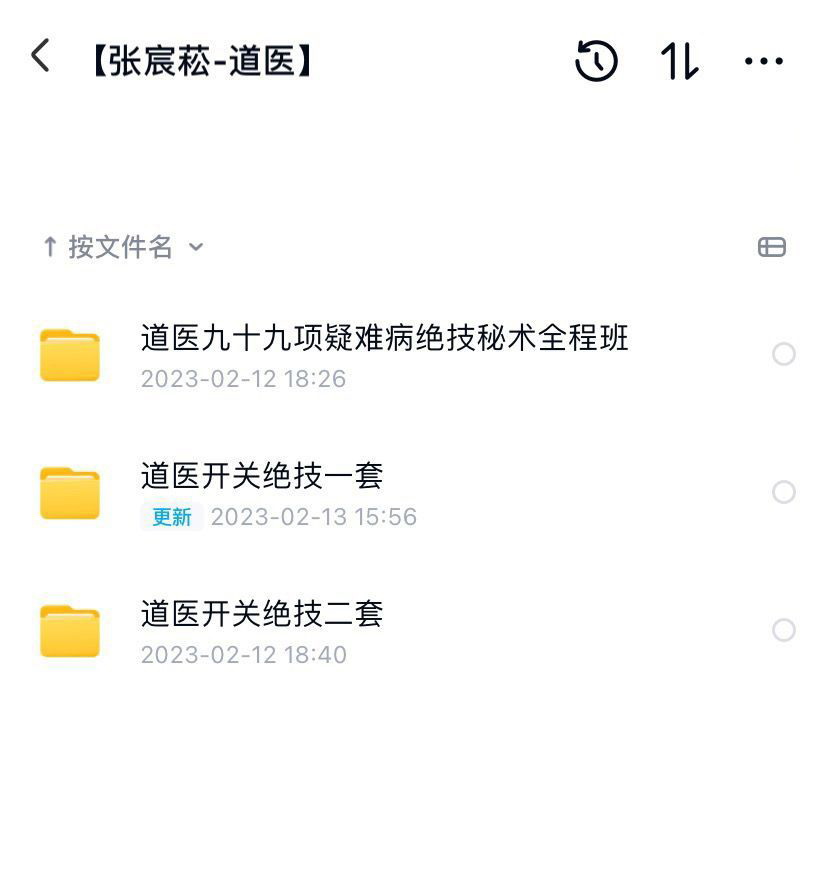Open the transfer history icon

coord(595,60)
